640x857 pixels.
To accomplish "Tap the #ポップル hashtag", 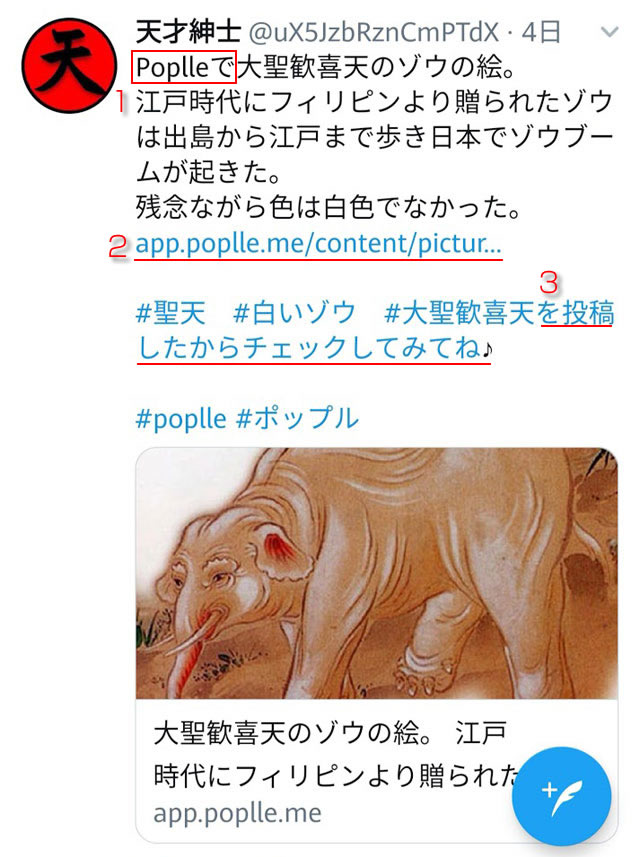I will pyautogui.click(x=297, y=418).
